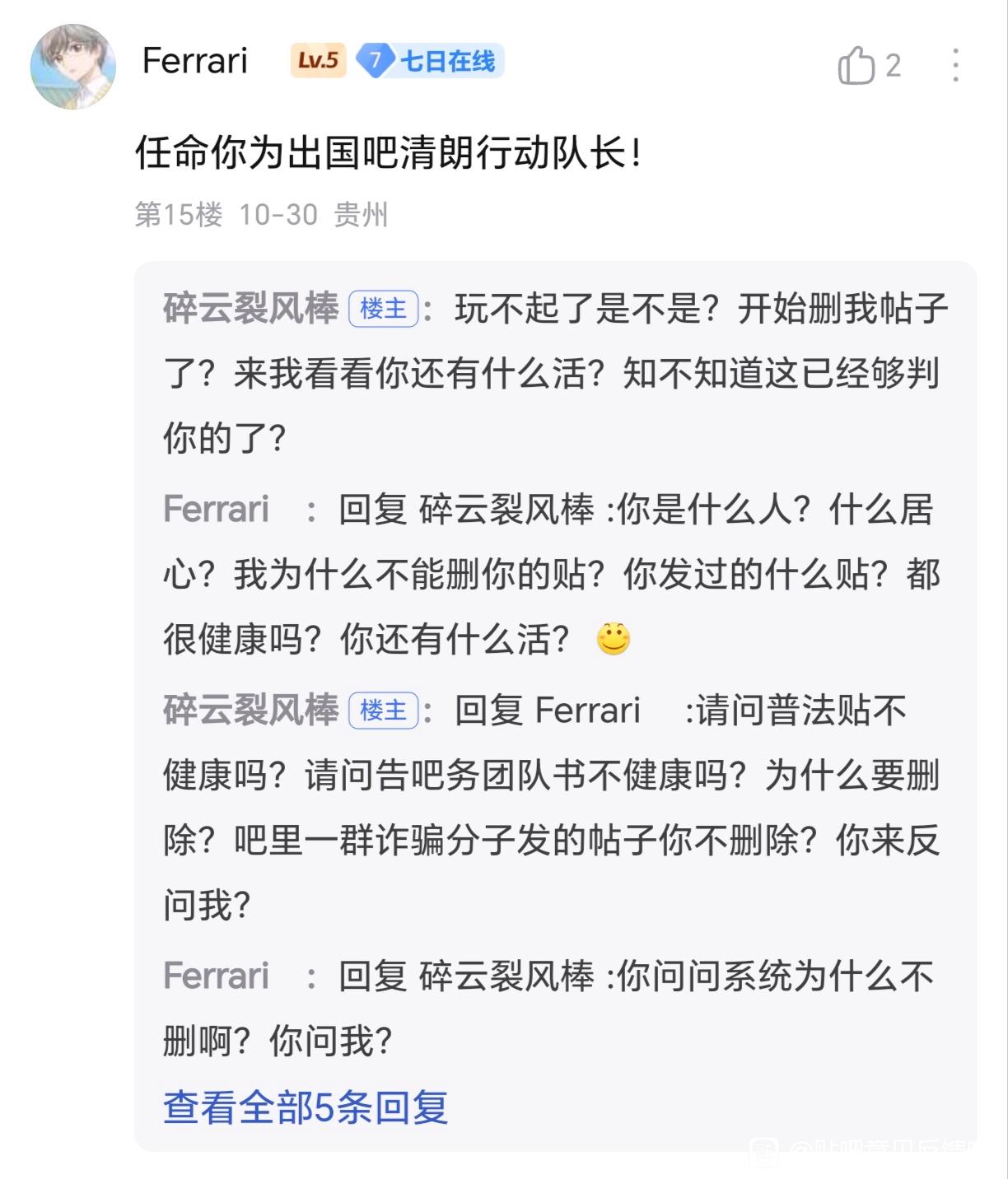The height and width of the screenshot is (1179, 1008).
Task: Tap the Ferrari username in comment header
Action: [194, 61]
